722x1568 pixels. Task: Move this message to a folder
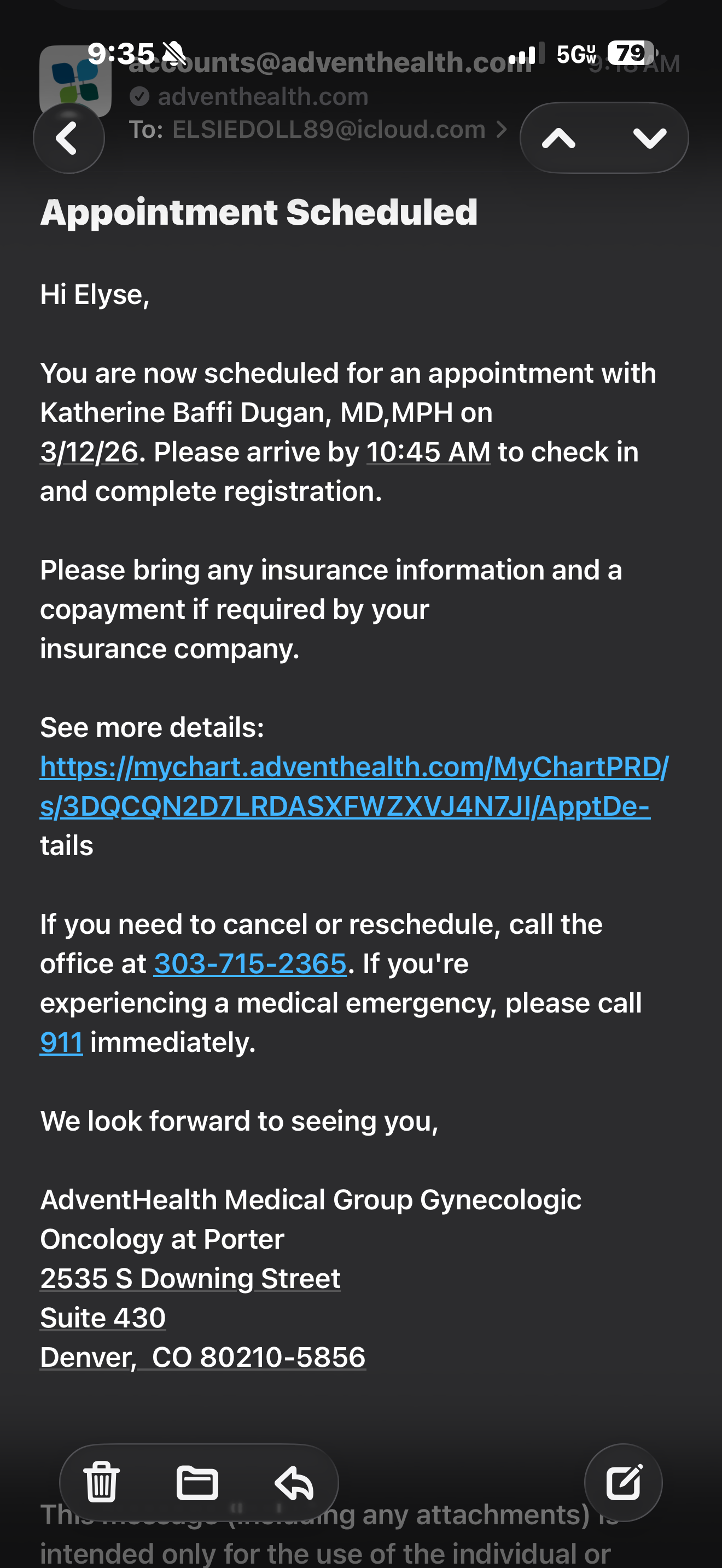pyautogui.click(x=197, y=1482)
